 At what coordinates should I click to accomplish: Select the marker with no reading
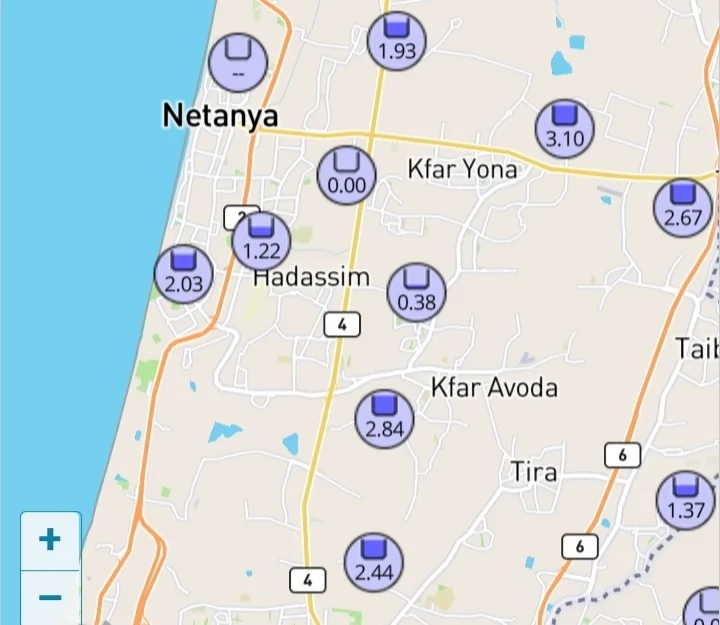(239, 62)
